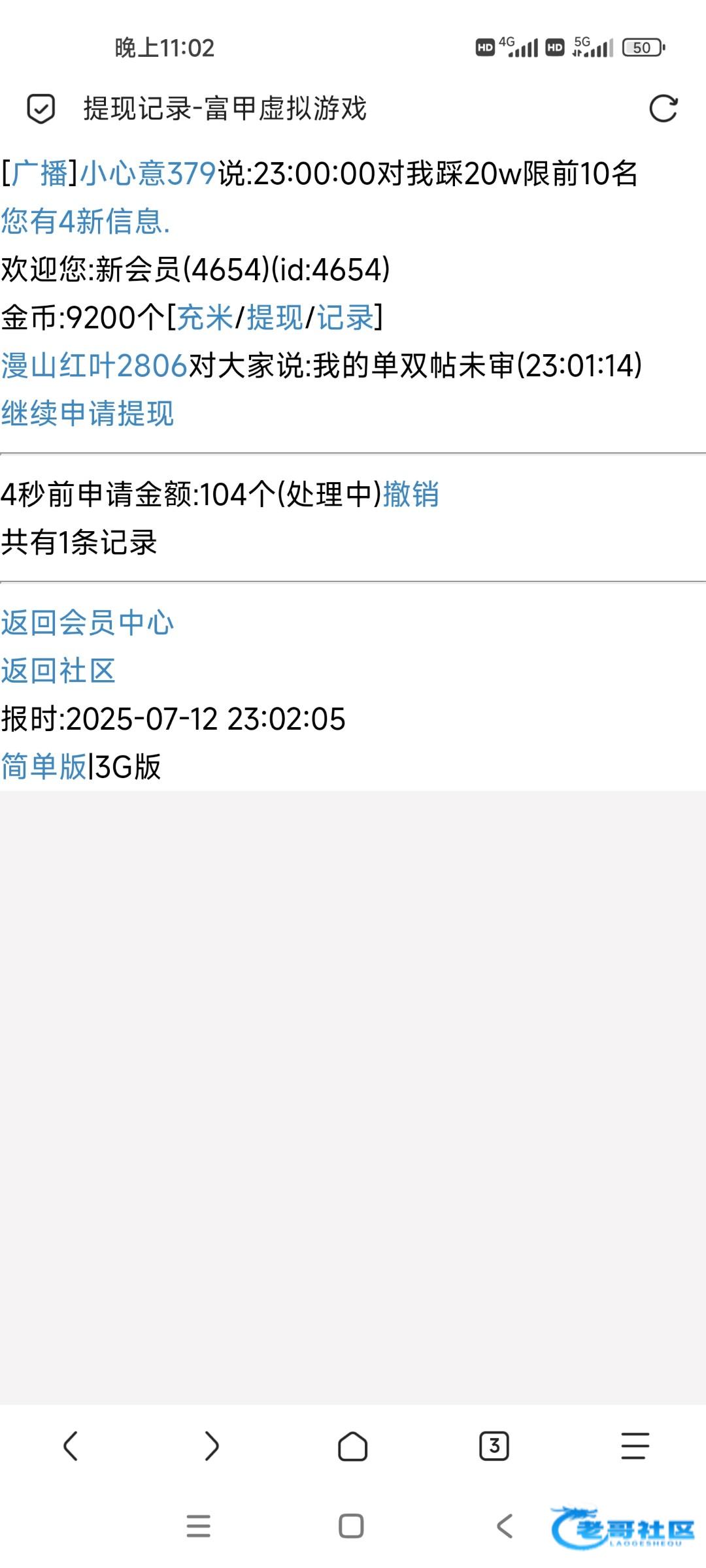Viewport: 706px width, 1568px height.
Task: Open the tab switcher showing 3 tabs
Action: (494, 1446)
